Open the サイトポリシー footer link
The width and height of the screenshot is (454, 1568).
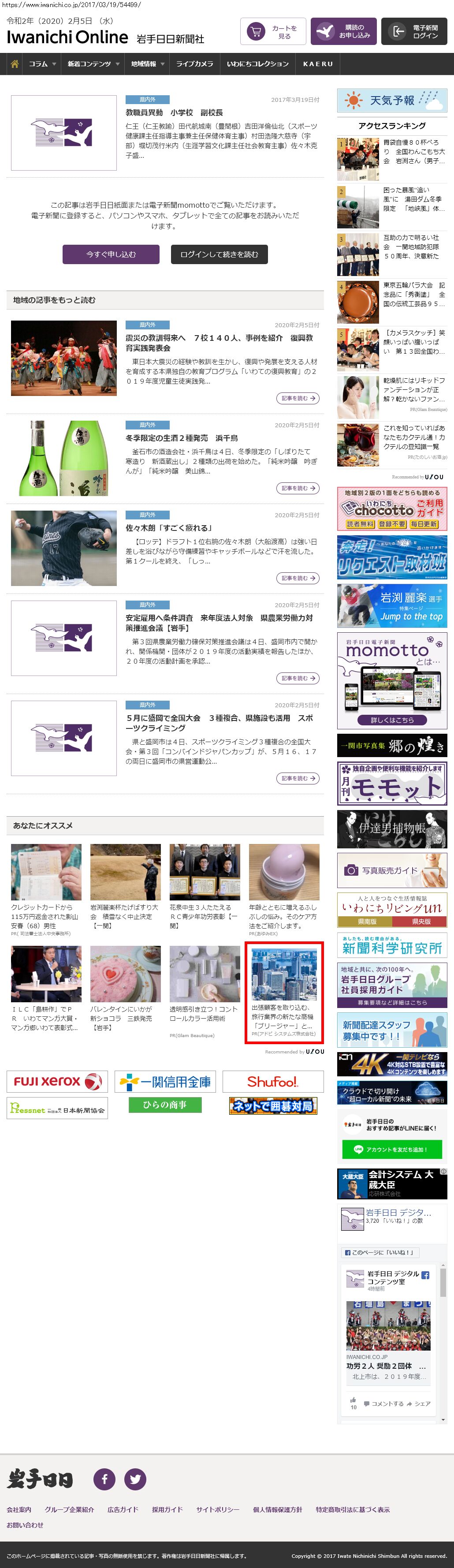(217, 1509)
